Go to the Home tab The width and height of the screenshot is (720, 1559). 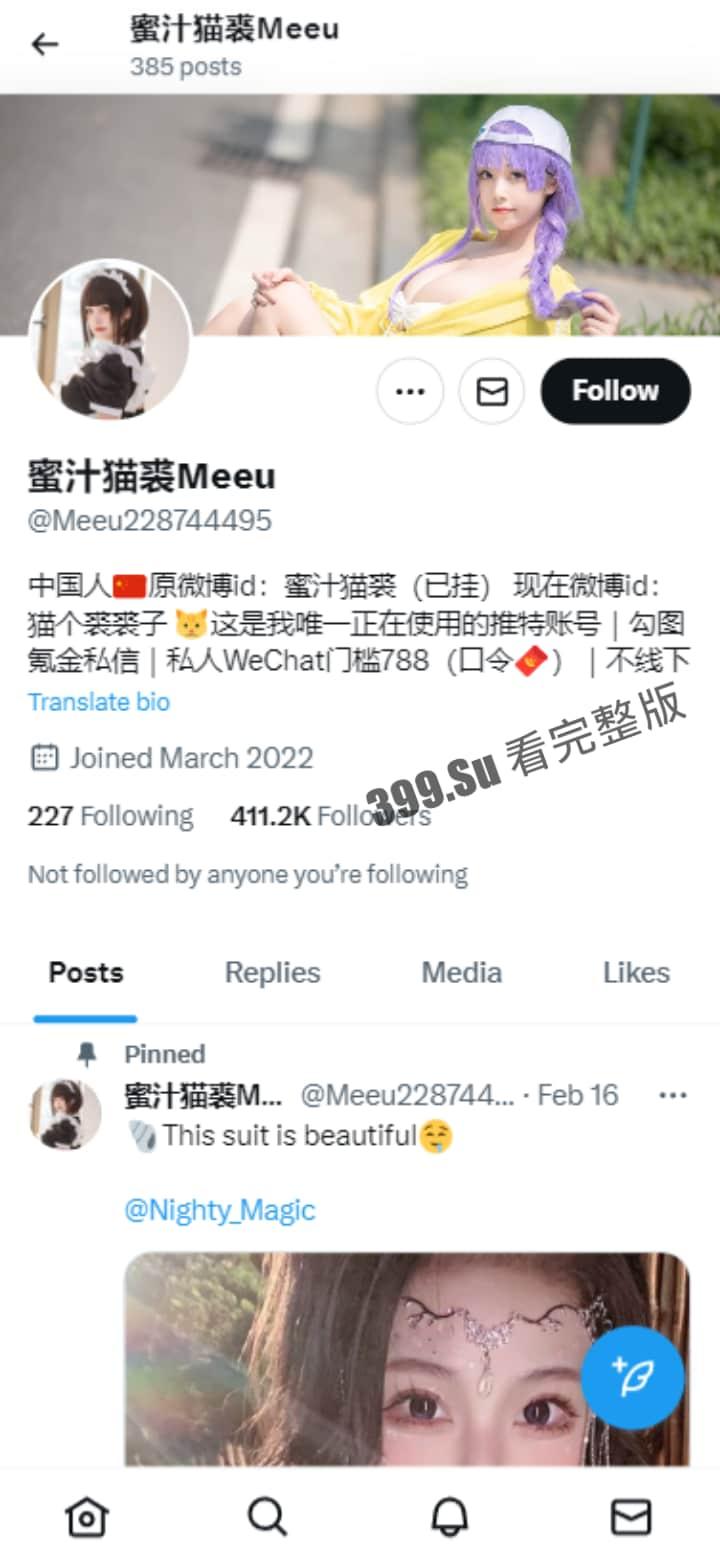(87, 1517)
